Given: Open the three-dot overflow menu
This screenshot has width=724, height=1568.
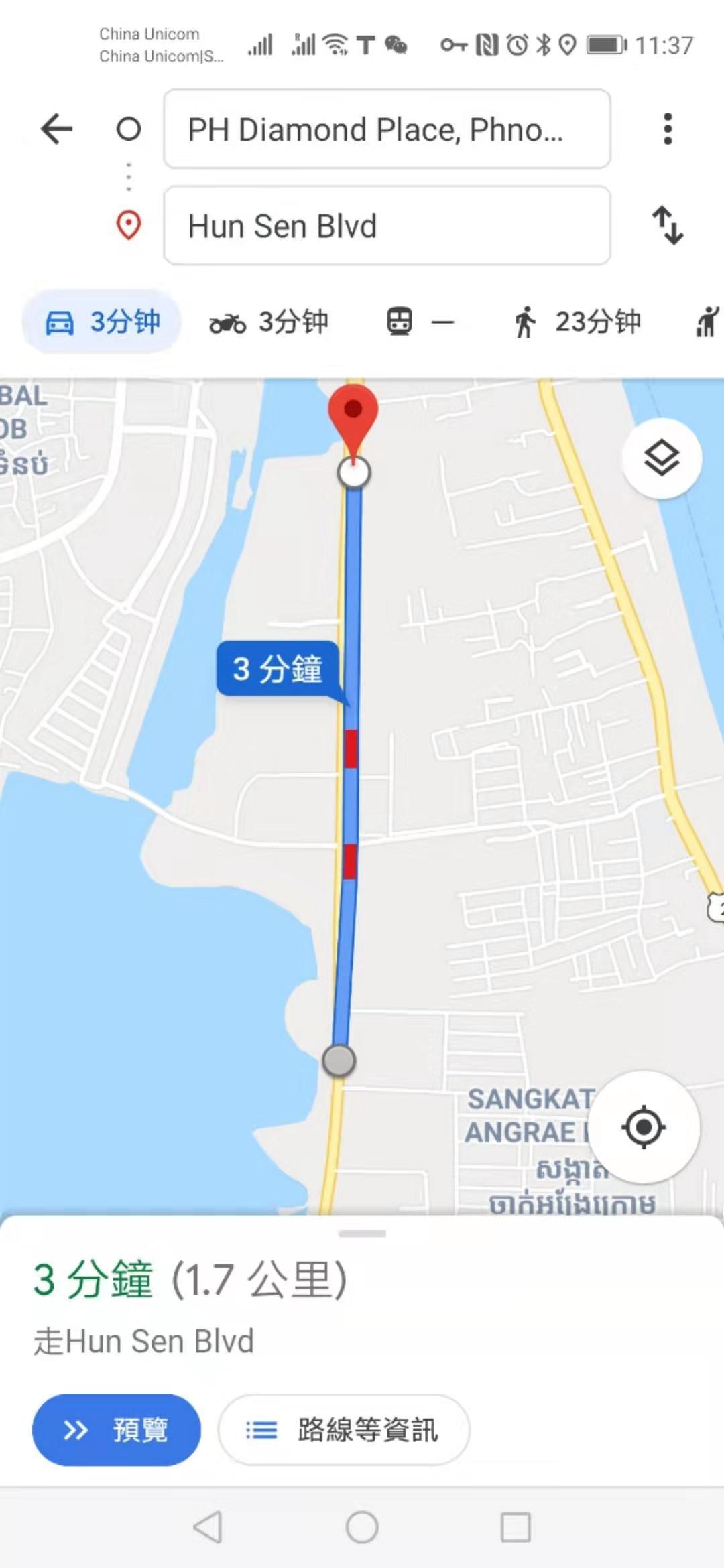Looking at the screenshot, I should tap(667, 129).
